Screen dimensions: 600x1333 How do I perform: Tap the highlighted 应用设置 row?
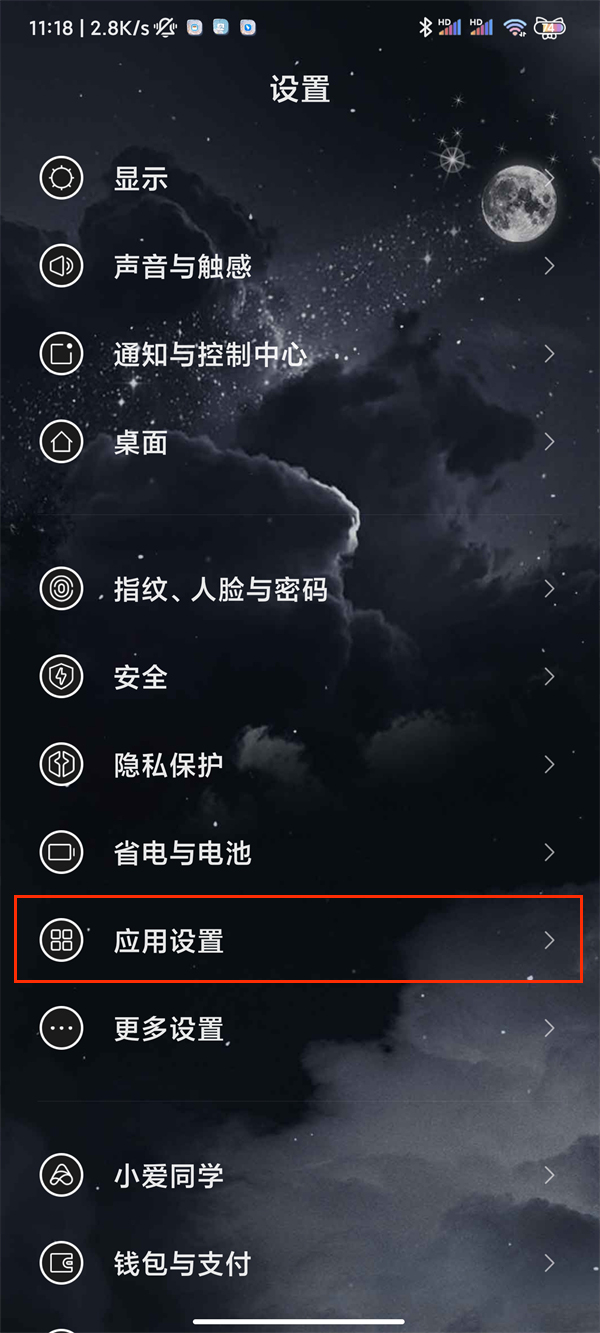pos(298,940)
